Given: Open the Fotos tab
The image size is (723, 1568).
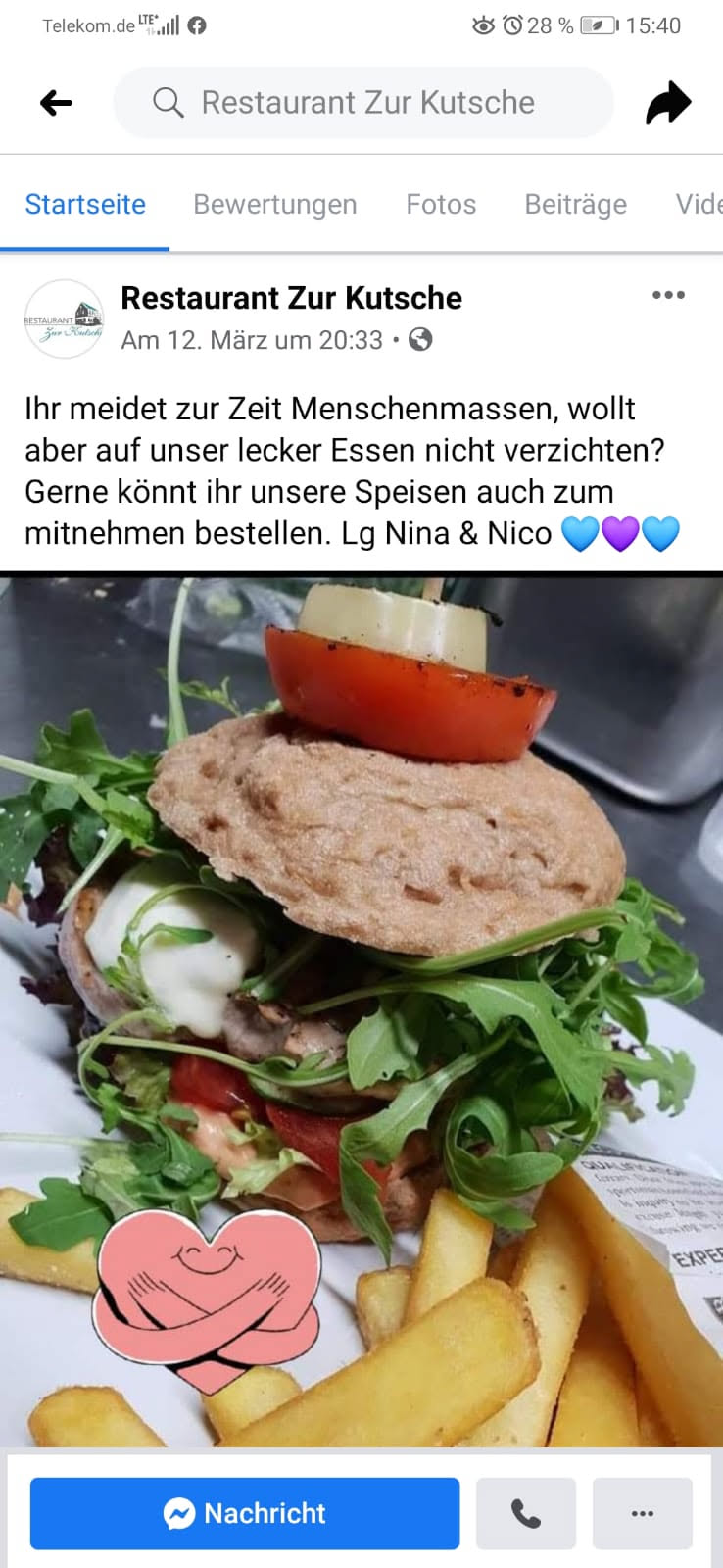Looking at the screenshot, I should (441, 204).
